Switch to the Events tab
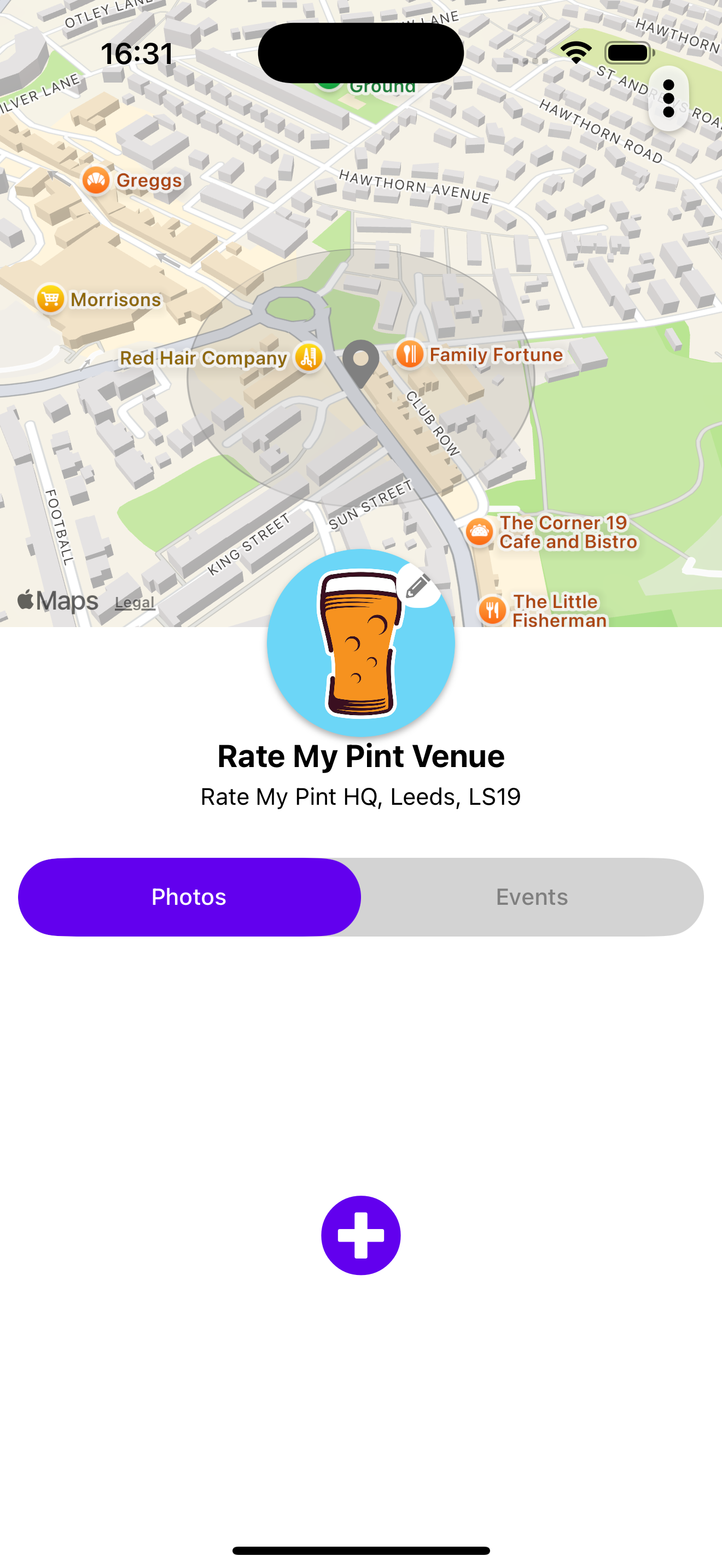 (x=532, y=897)
